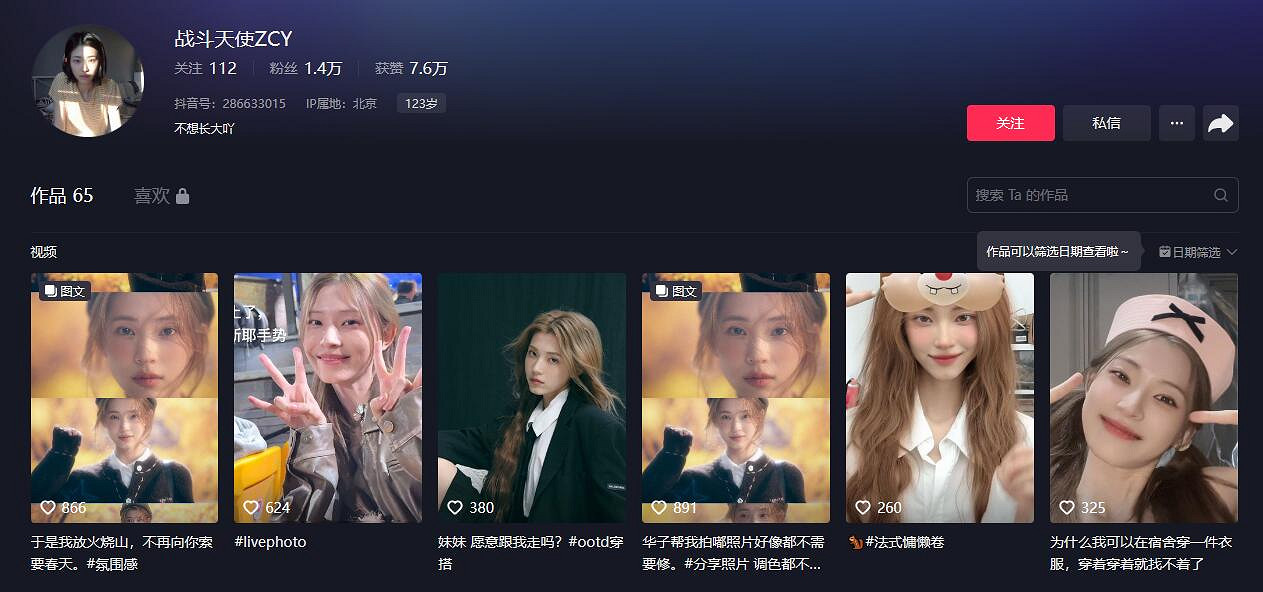
Task: View the 关注 112 following list
Action: (x=206, y=68)
